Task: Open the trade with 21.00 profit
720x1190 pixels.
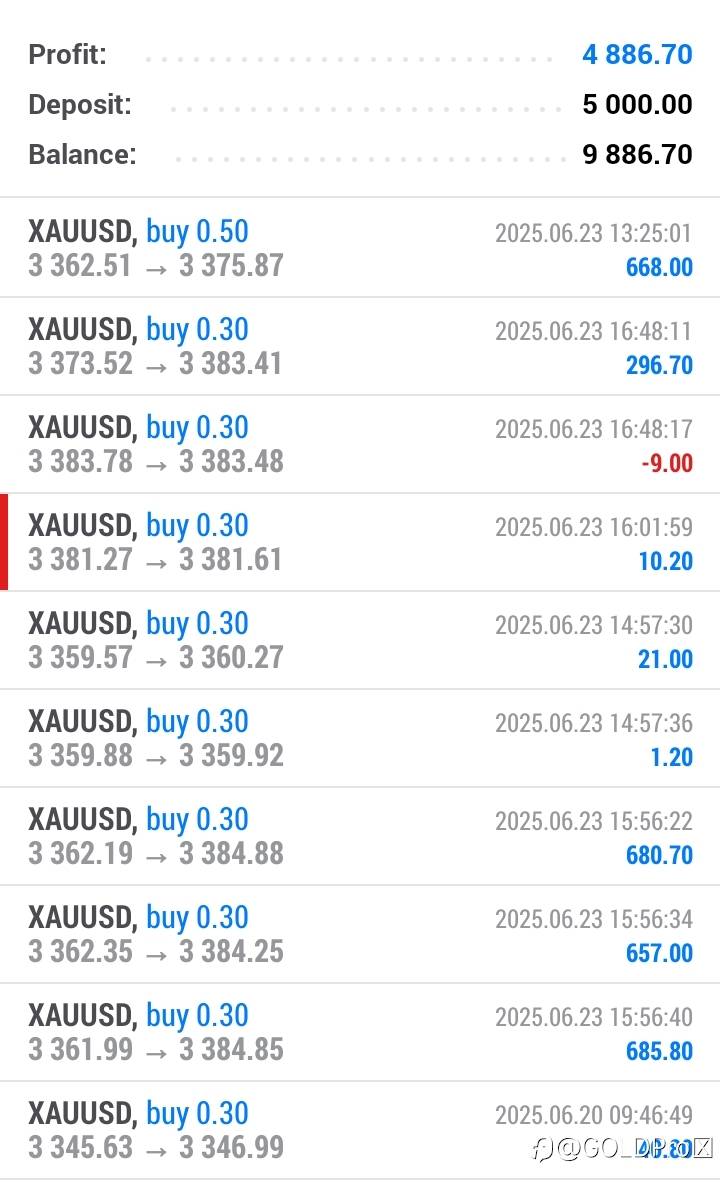Action: 360,640
